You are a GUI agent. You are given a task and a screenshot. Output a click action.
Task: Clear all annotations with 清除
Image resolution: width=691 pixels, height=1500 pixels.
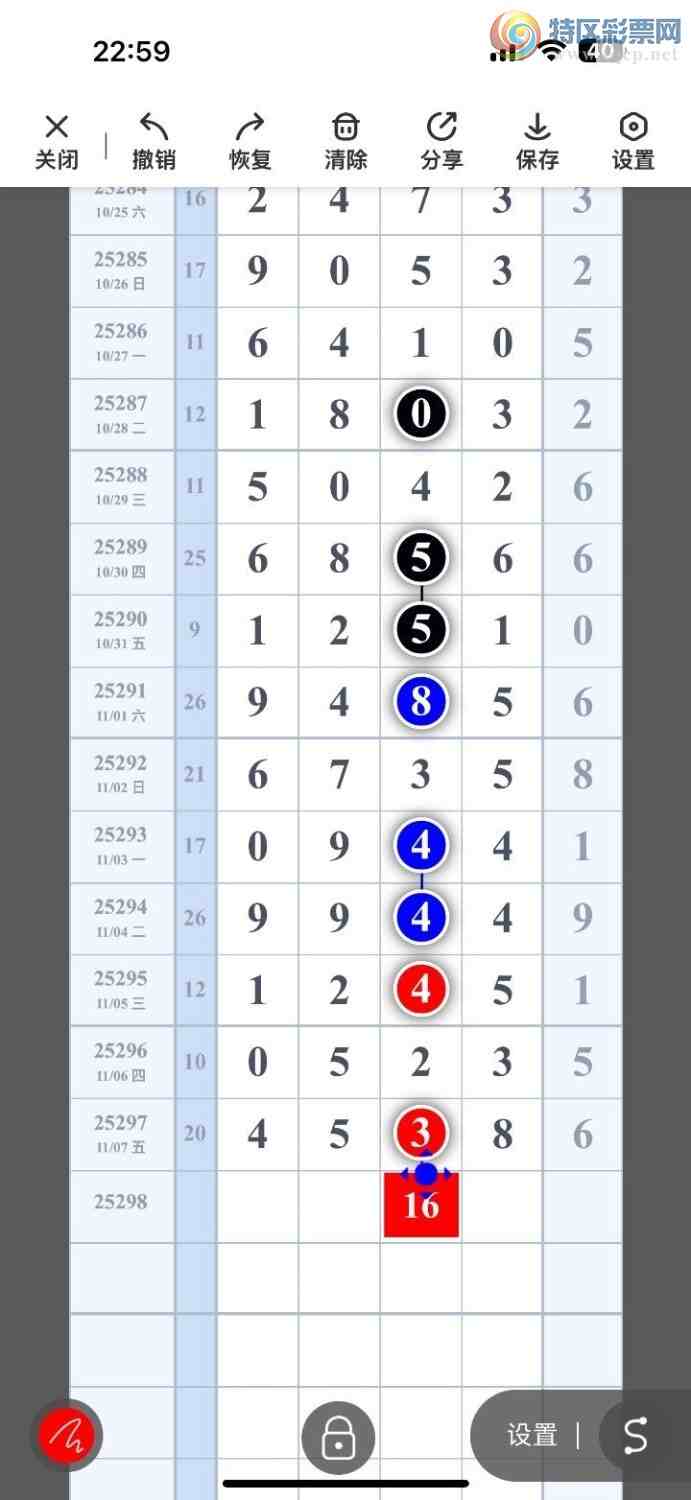(346, 141)
